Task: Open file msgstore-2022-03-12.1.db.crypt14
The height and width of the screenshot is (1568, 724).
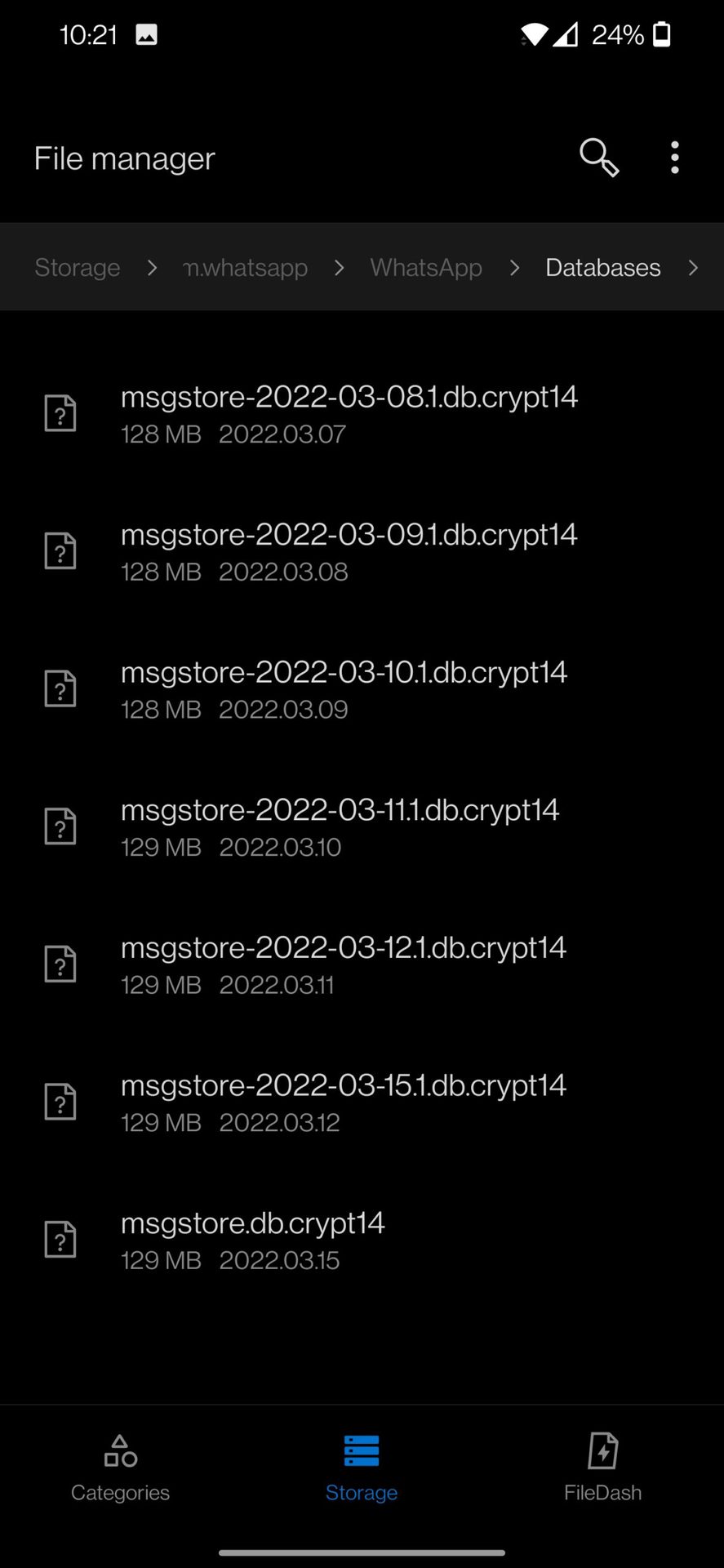Action: (343, 964)
